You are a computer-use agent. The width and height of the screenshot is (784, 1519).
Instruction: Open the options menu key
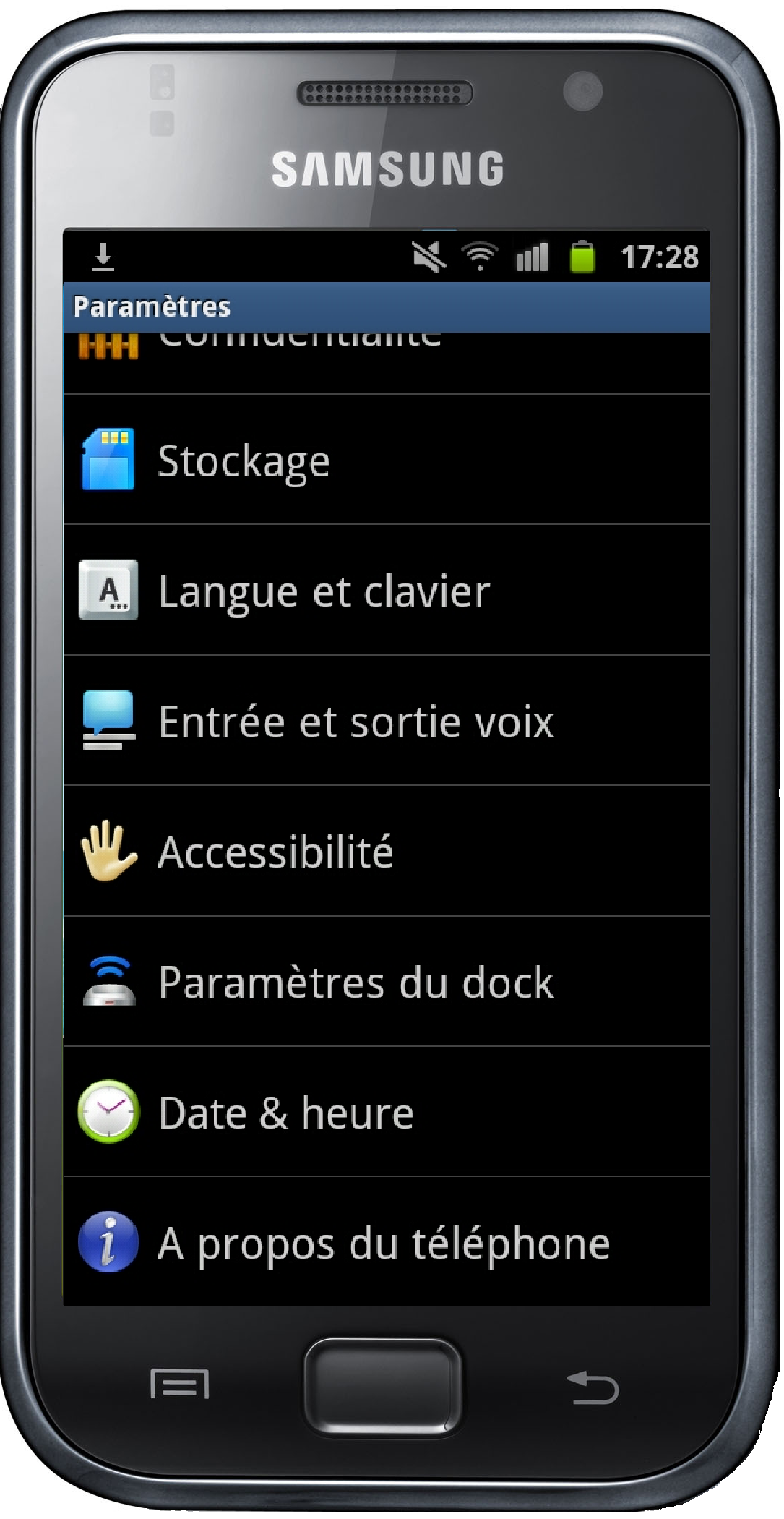pos(179,1385)
